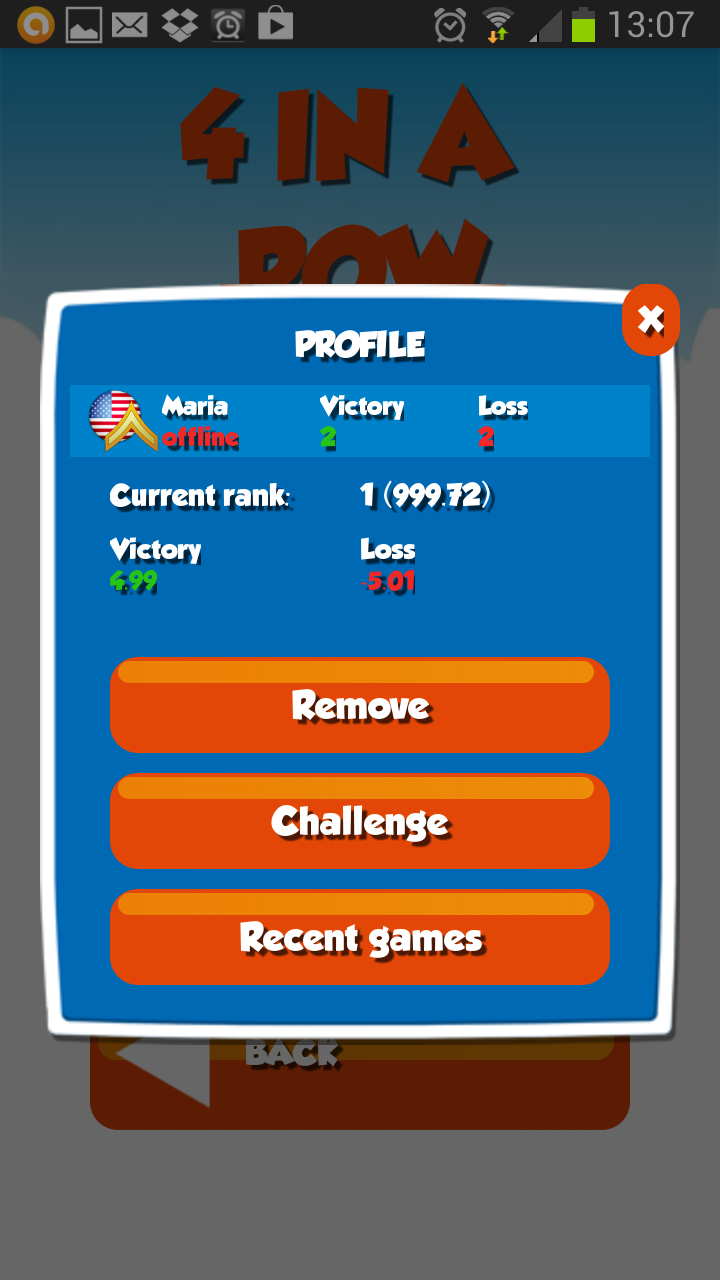Open Maria's recent games
The height and width of the screenshot is (1280, 720).
(x=360, y=938)
